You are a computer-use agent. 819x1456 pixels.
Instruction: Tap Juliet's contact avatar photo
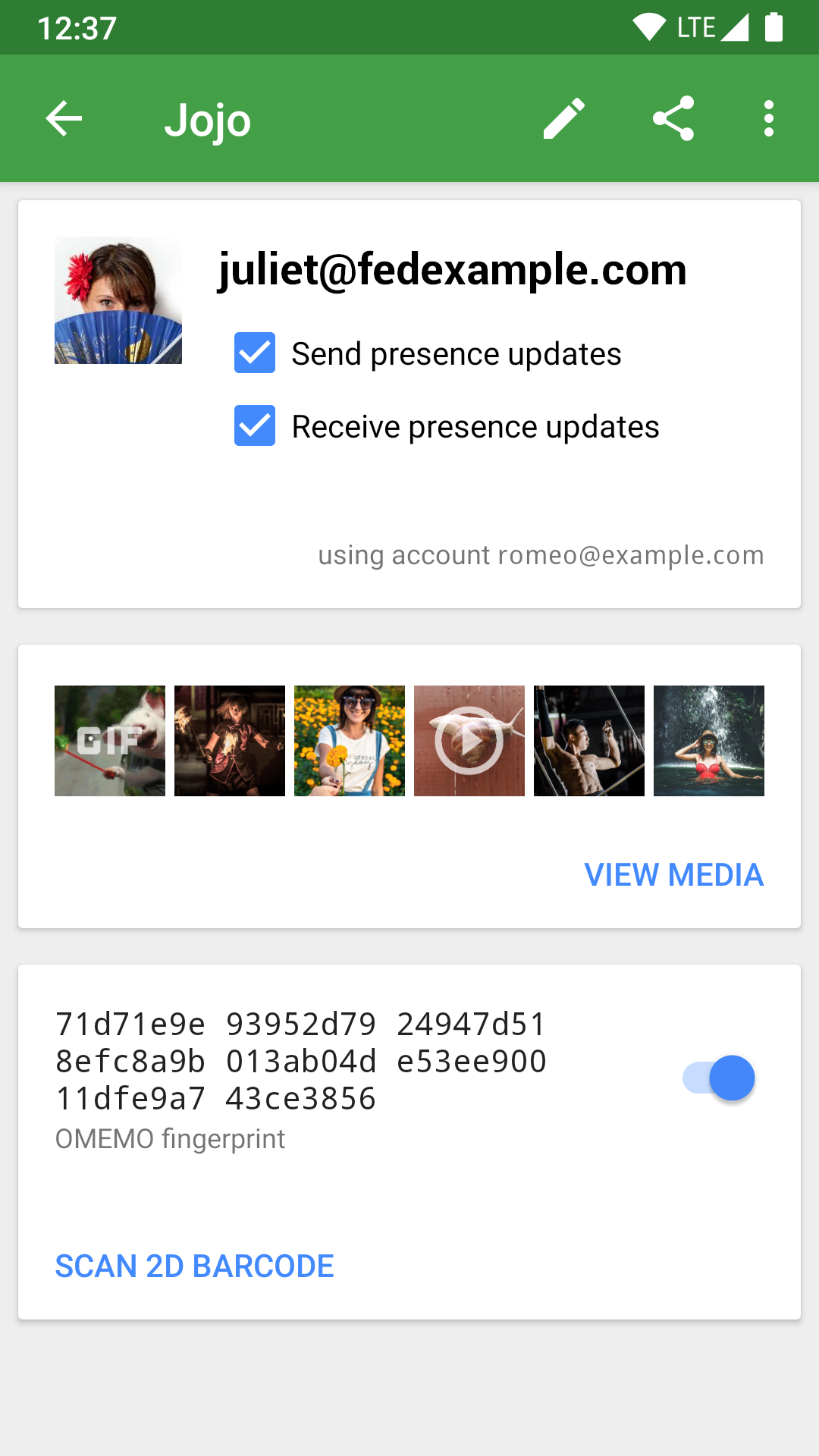(x=118, y=300)
